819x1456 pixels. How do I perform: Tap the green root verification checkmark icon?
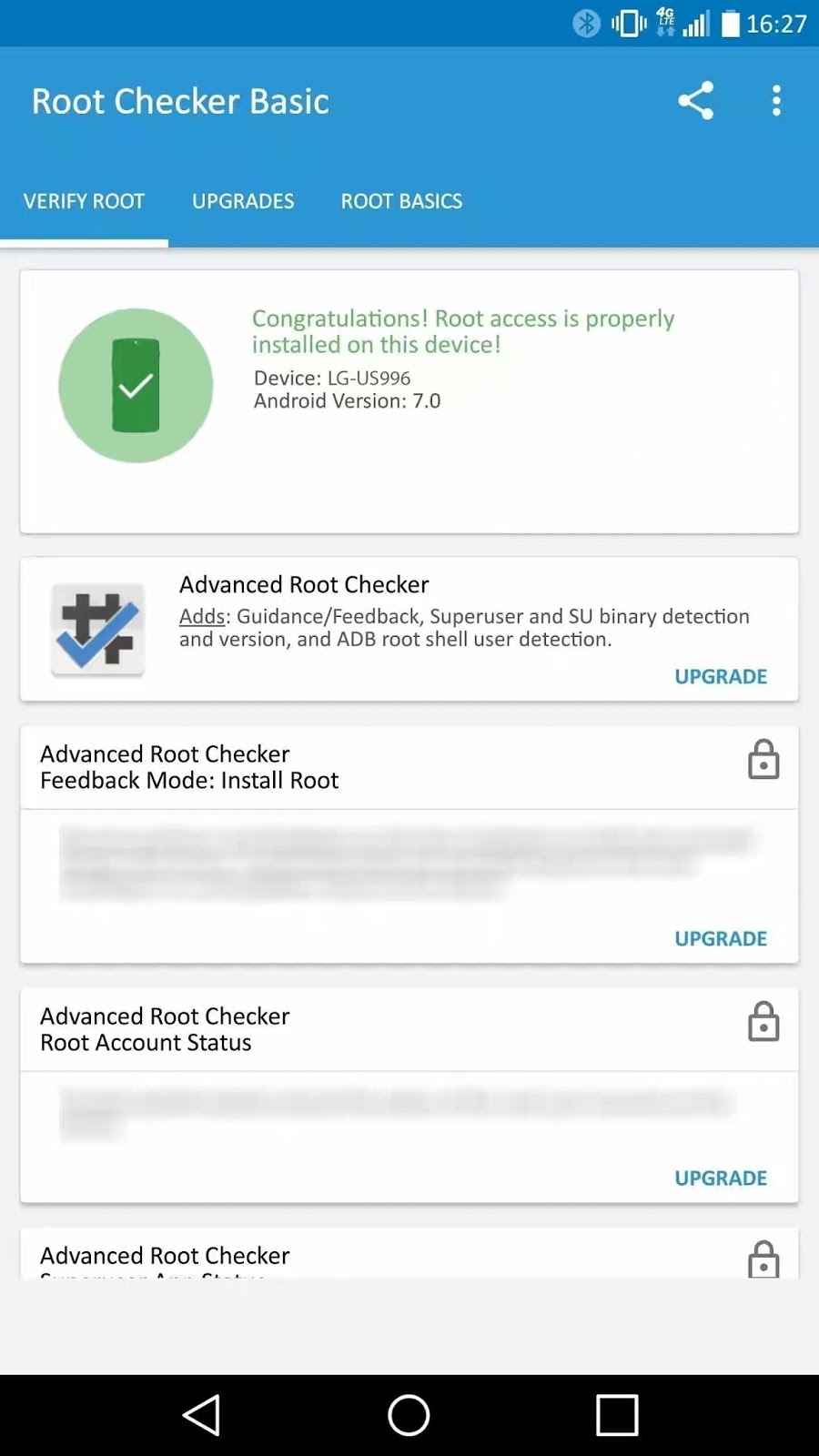click(x=135, y=386)
